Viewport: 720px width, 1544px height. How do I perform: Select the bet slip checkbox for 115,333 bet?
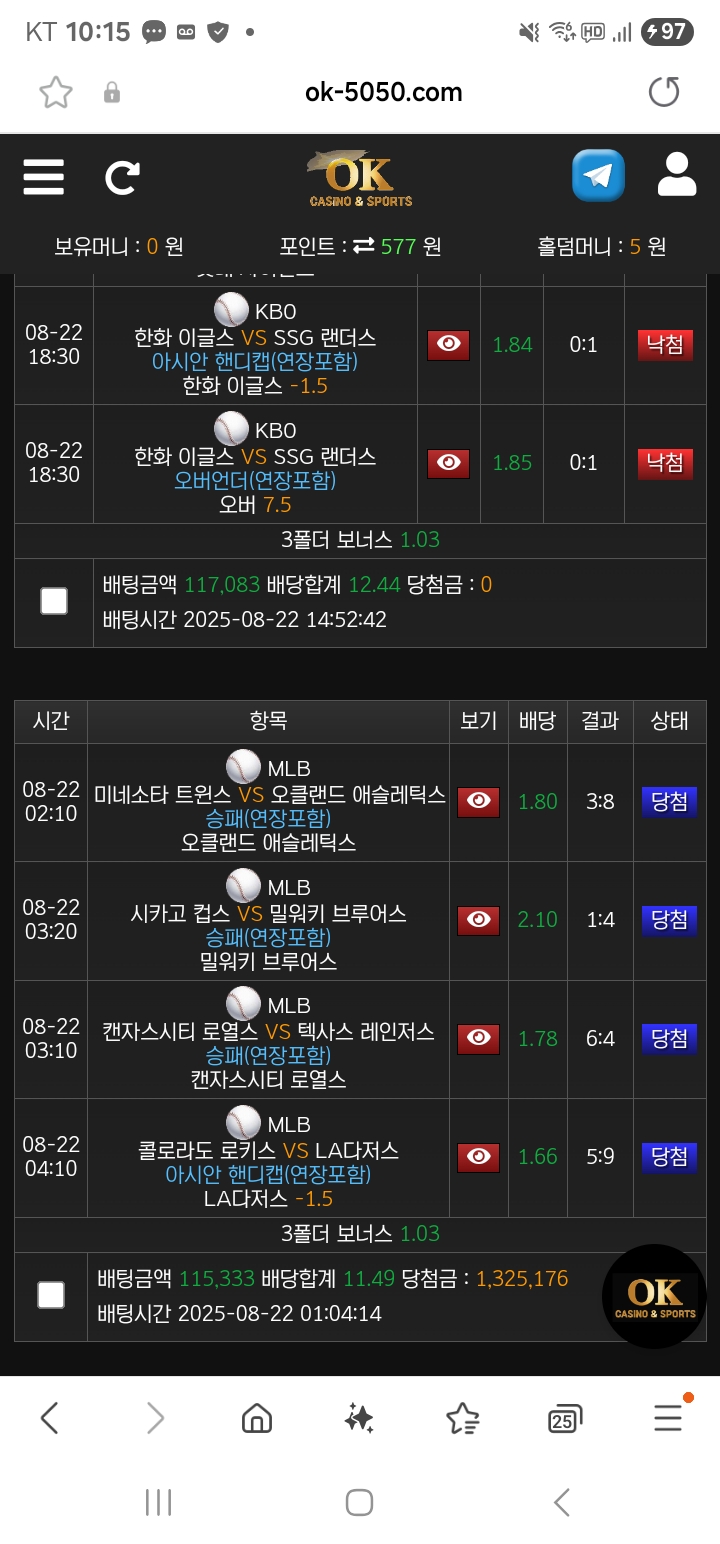[x=51, y=1296]
